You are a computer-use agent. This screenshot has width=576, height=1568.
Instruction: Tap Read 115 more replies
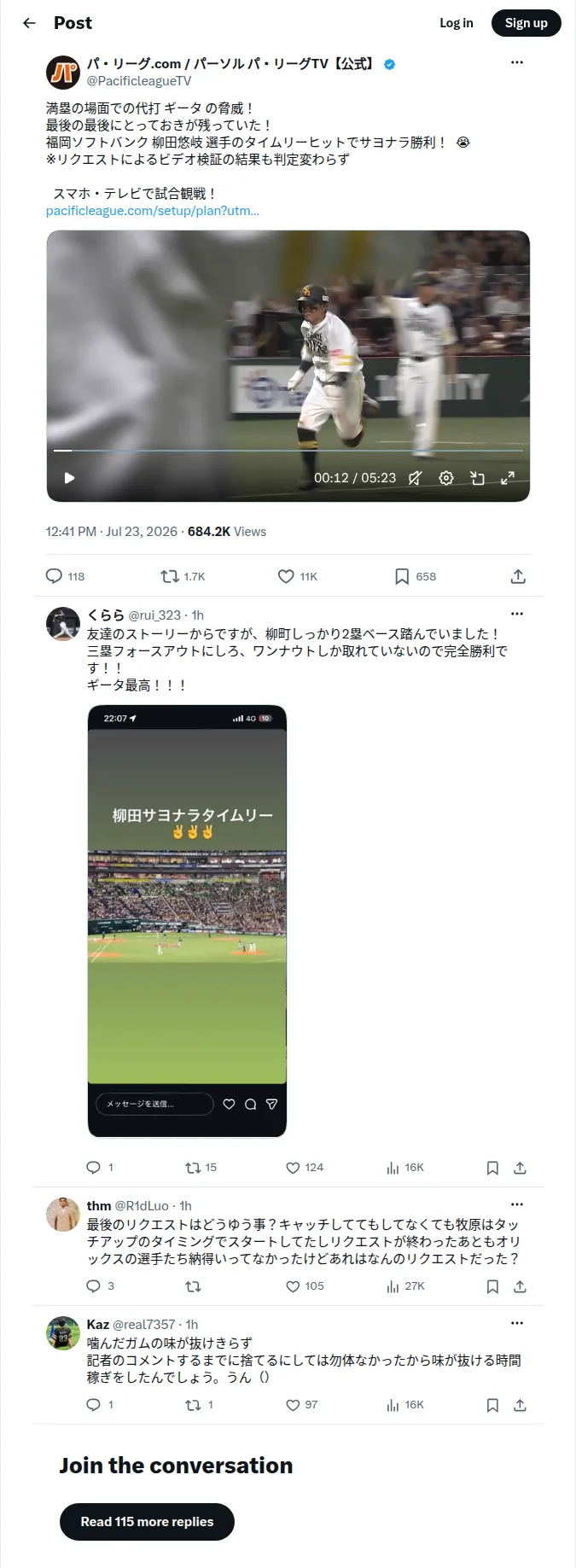(147, 1522)
